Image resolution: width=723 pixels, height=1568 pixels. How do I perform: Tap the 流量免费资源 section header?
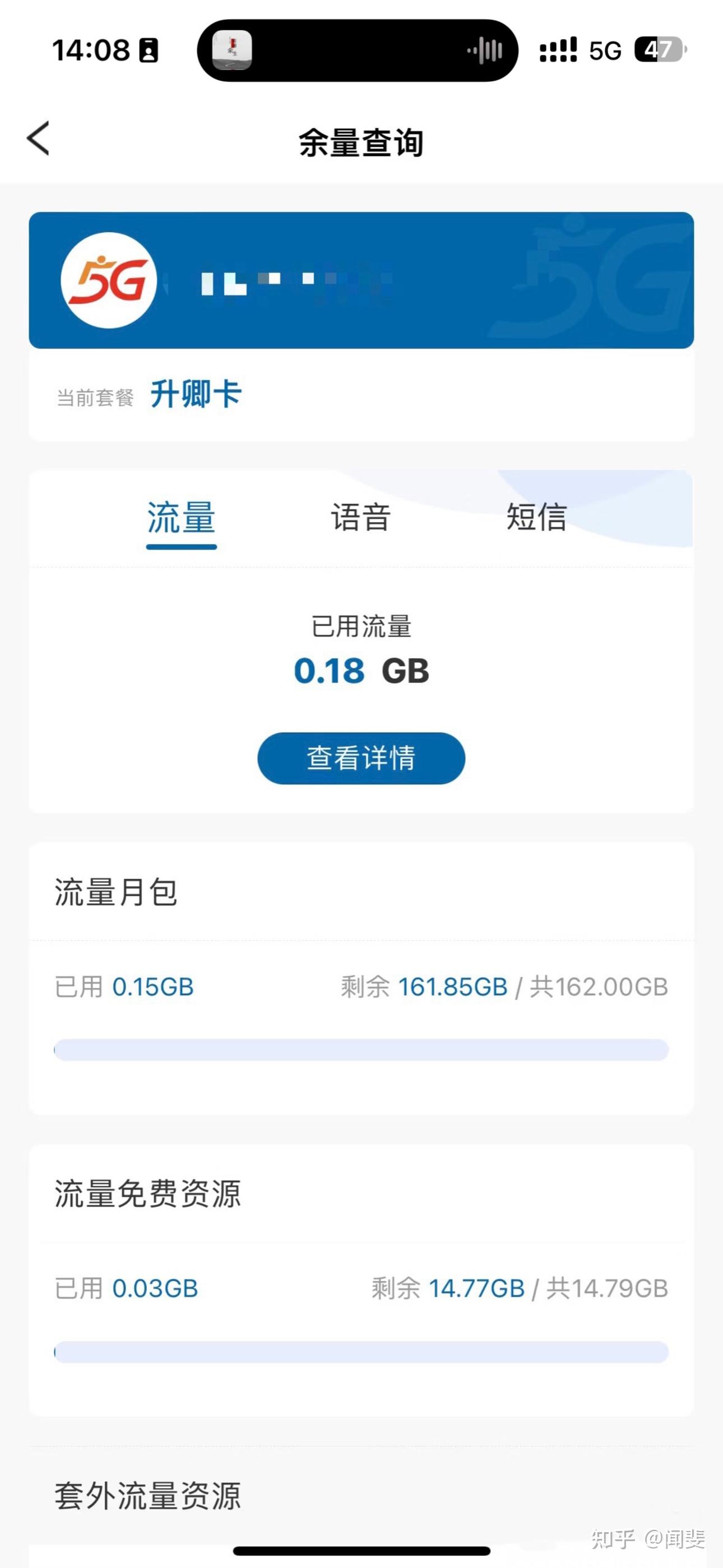(x=149, y=1195)
